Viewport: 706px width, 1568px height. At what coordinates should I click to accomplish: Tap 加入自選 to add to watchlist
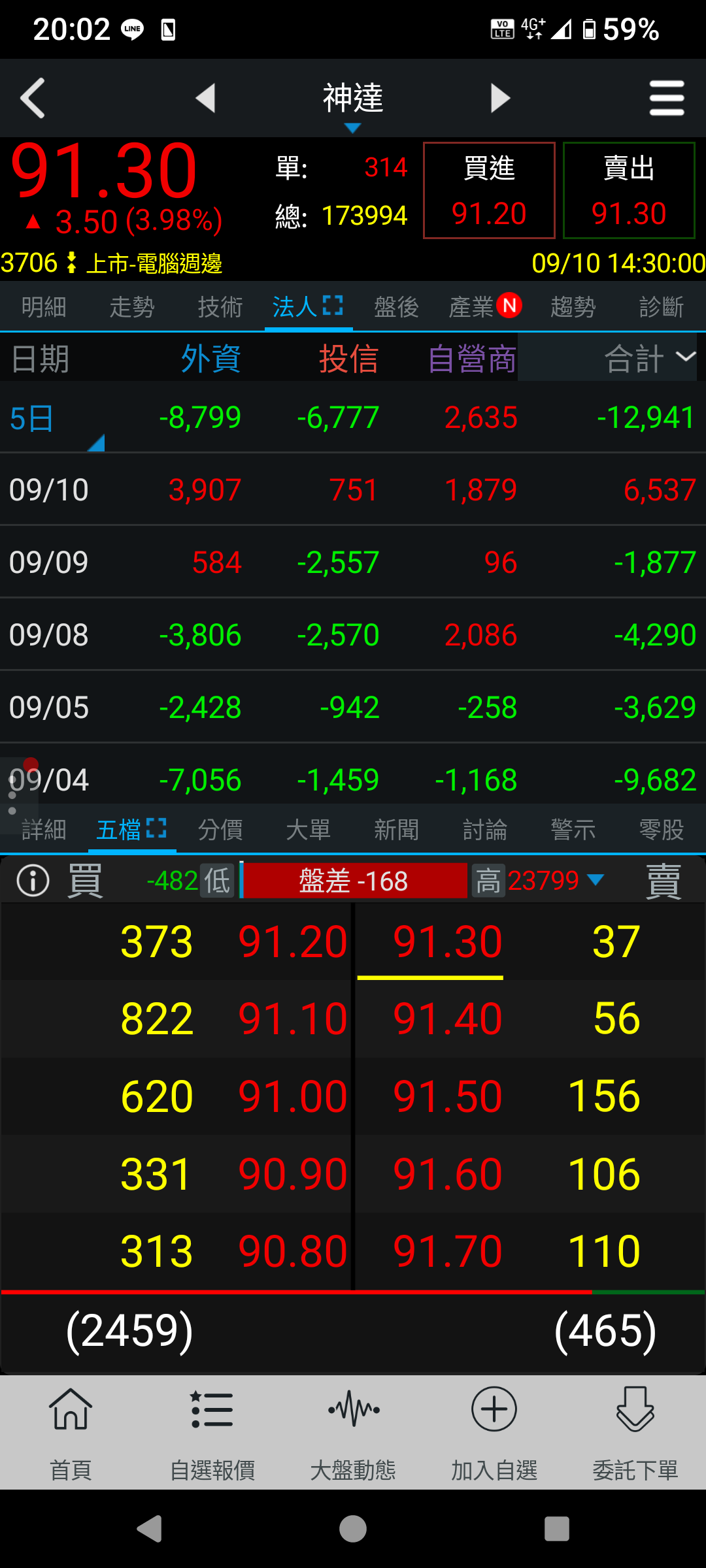(x=494, y=1433)
